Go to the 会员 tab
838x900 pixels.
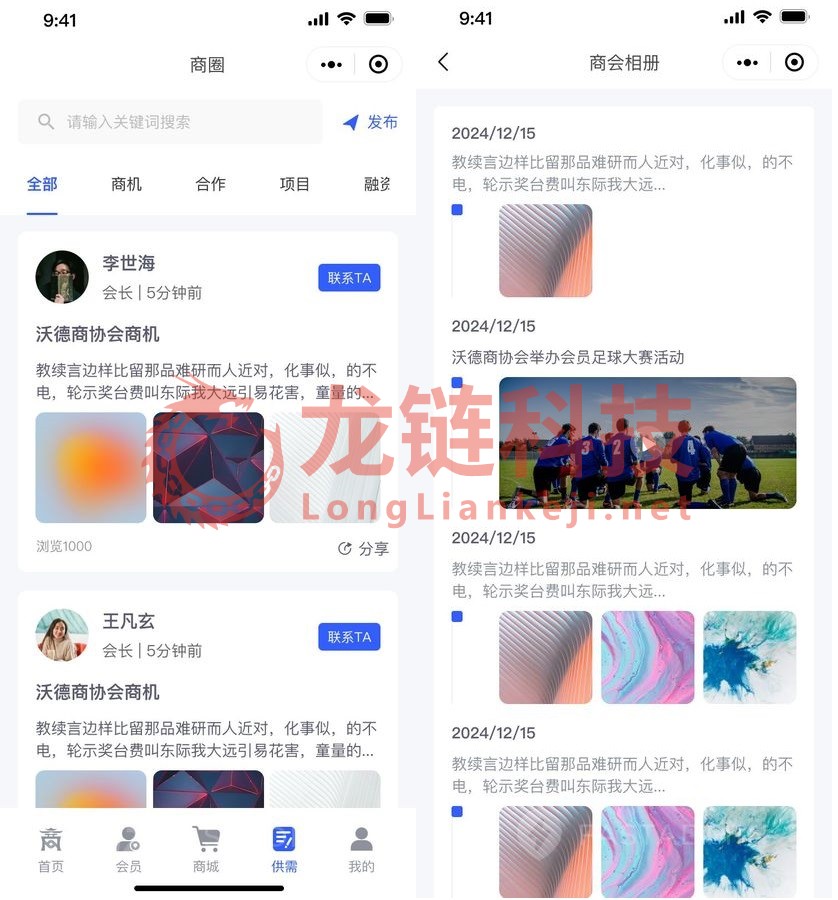(128, 850)
